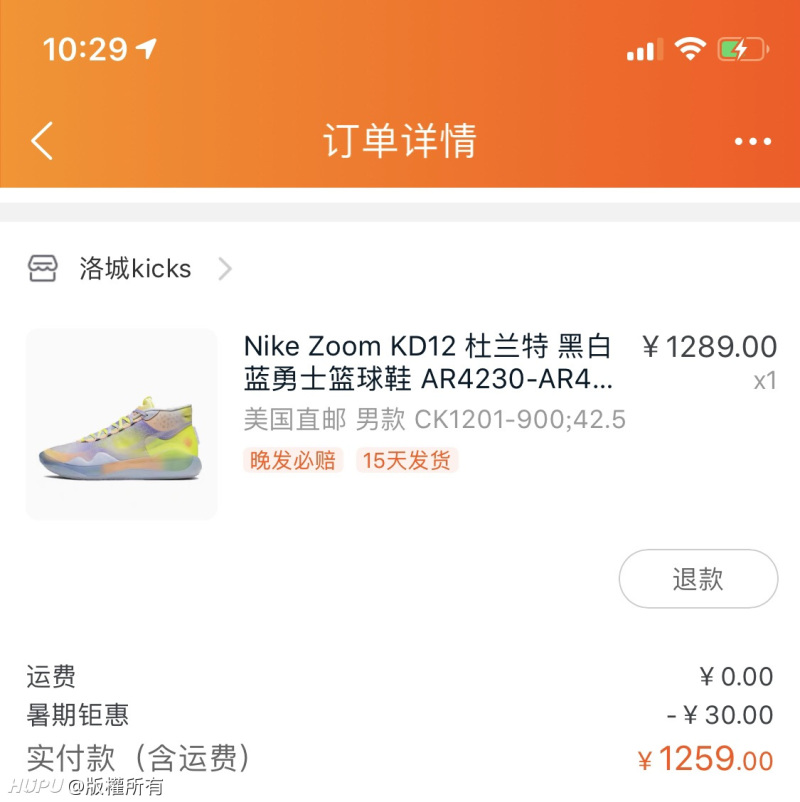
Task: Open the size spec CK1201-900;42.5 link
Action: 519,421
